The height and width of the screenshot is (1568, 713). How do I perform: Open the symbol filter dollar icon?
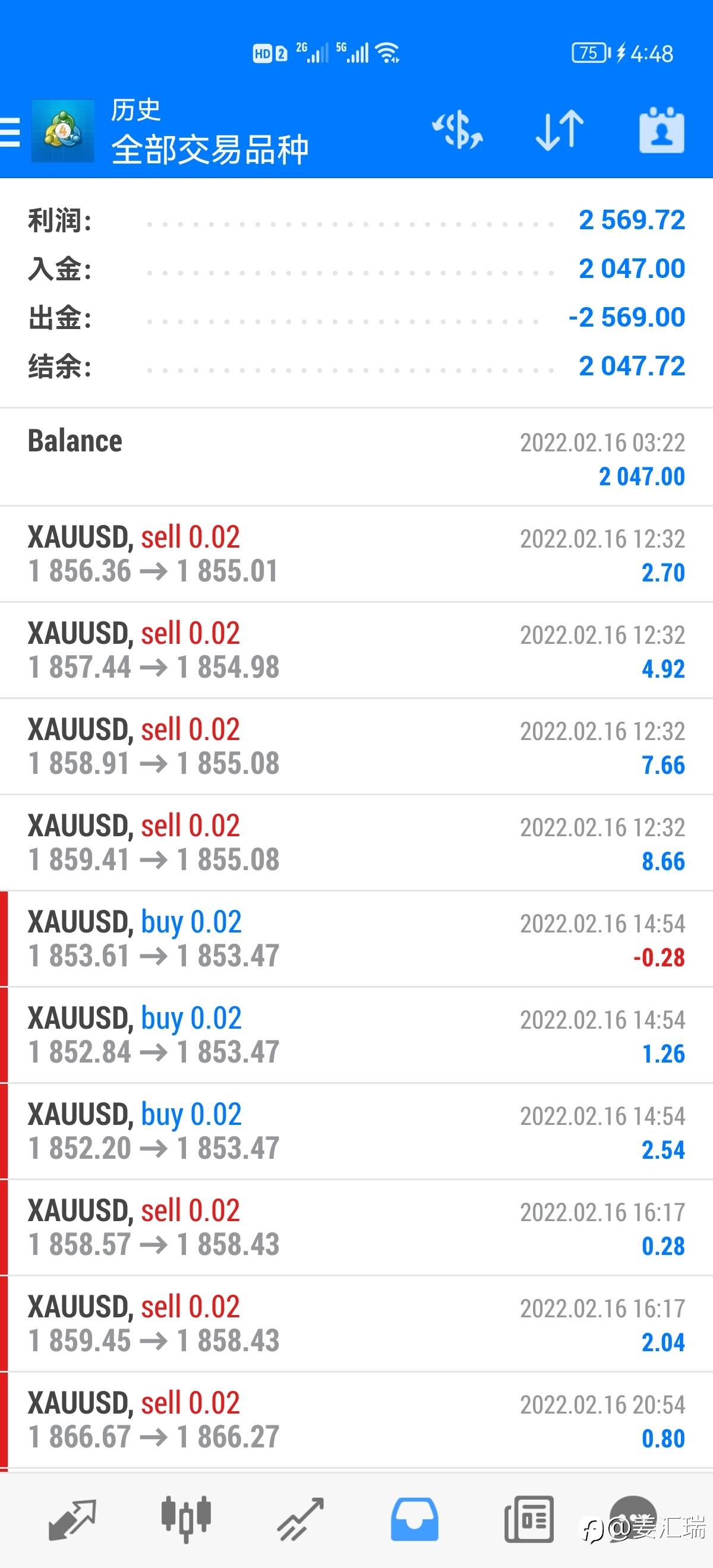click(458, 129)
